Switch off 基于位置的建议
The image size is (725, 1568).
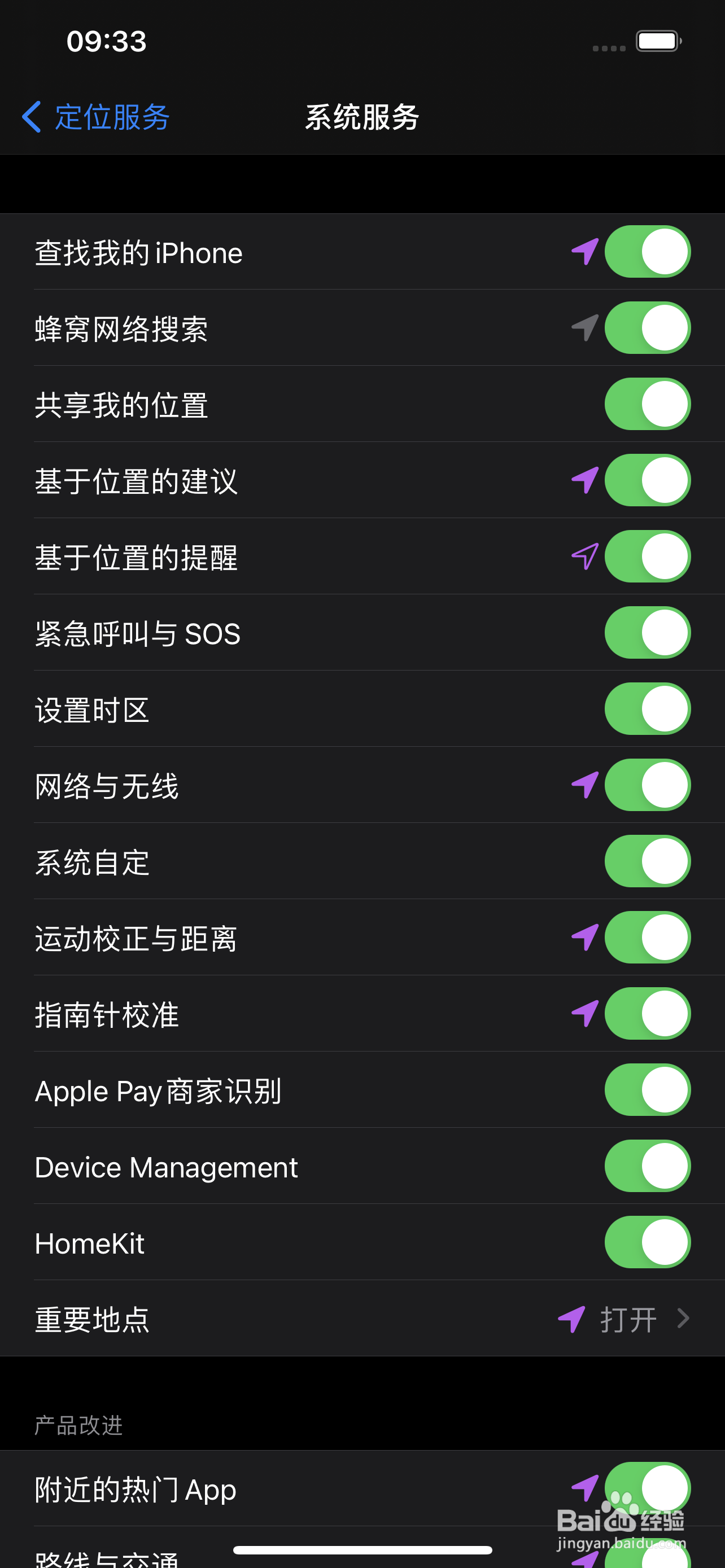647,480
